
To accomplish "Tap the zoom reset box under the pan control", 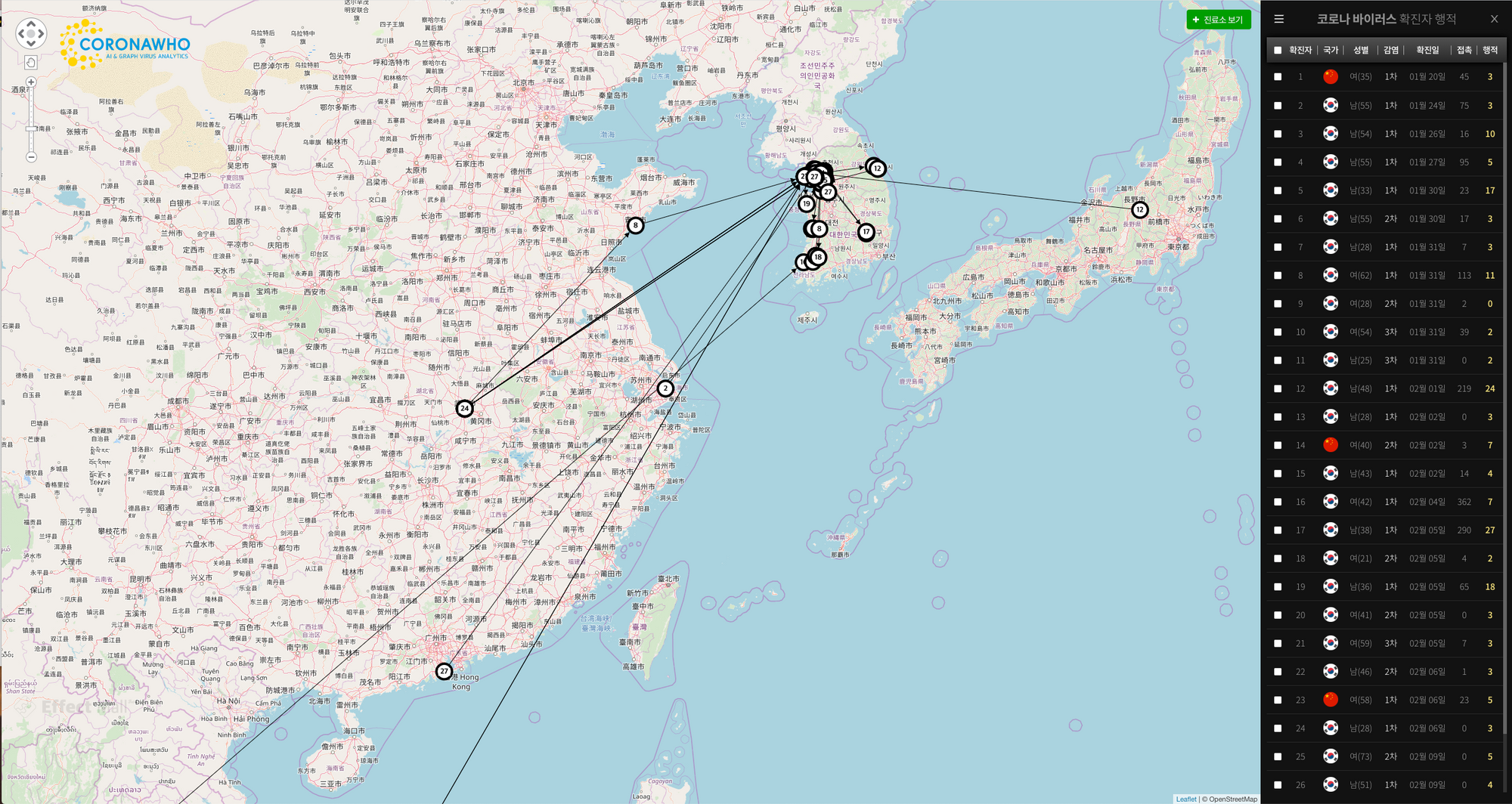I will tap(31, 63).
